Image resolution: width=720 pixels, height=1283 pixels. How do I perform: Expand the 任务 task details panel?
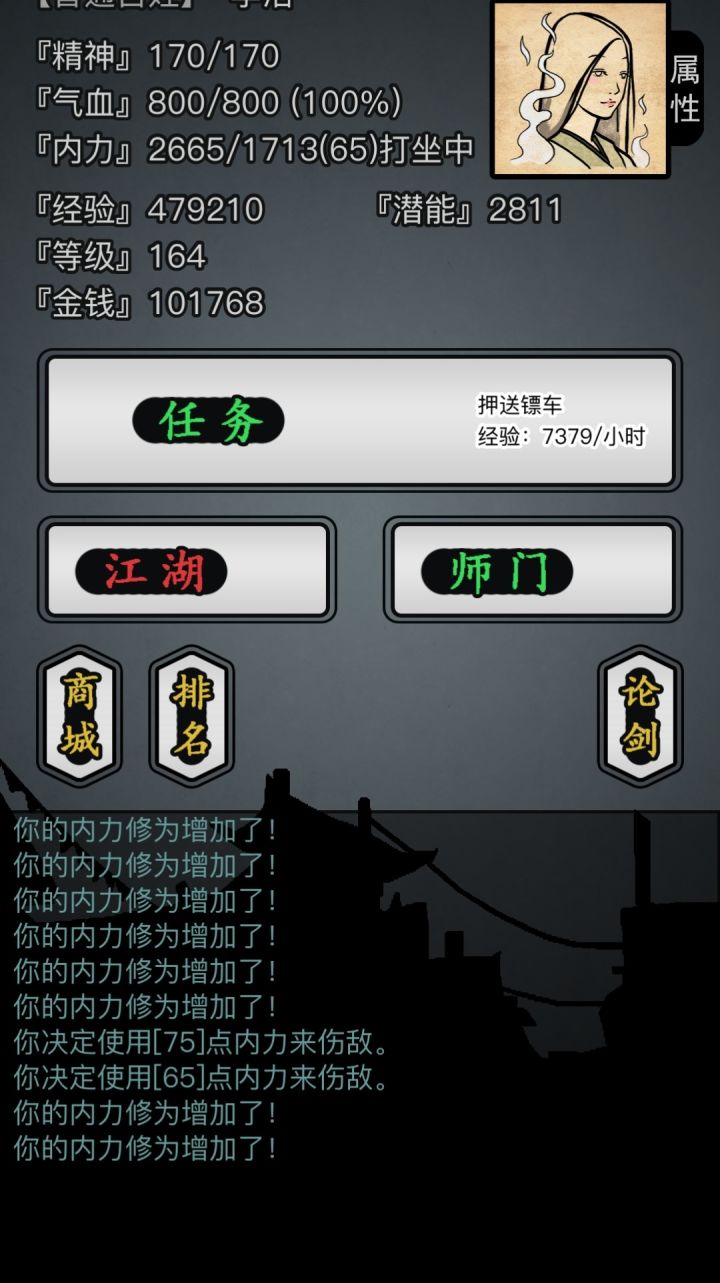coord(360,419)
